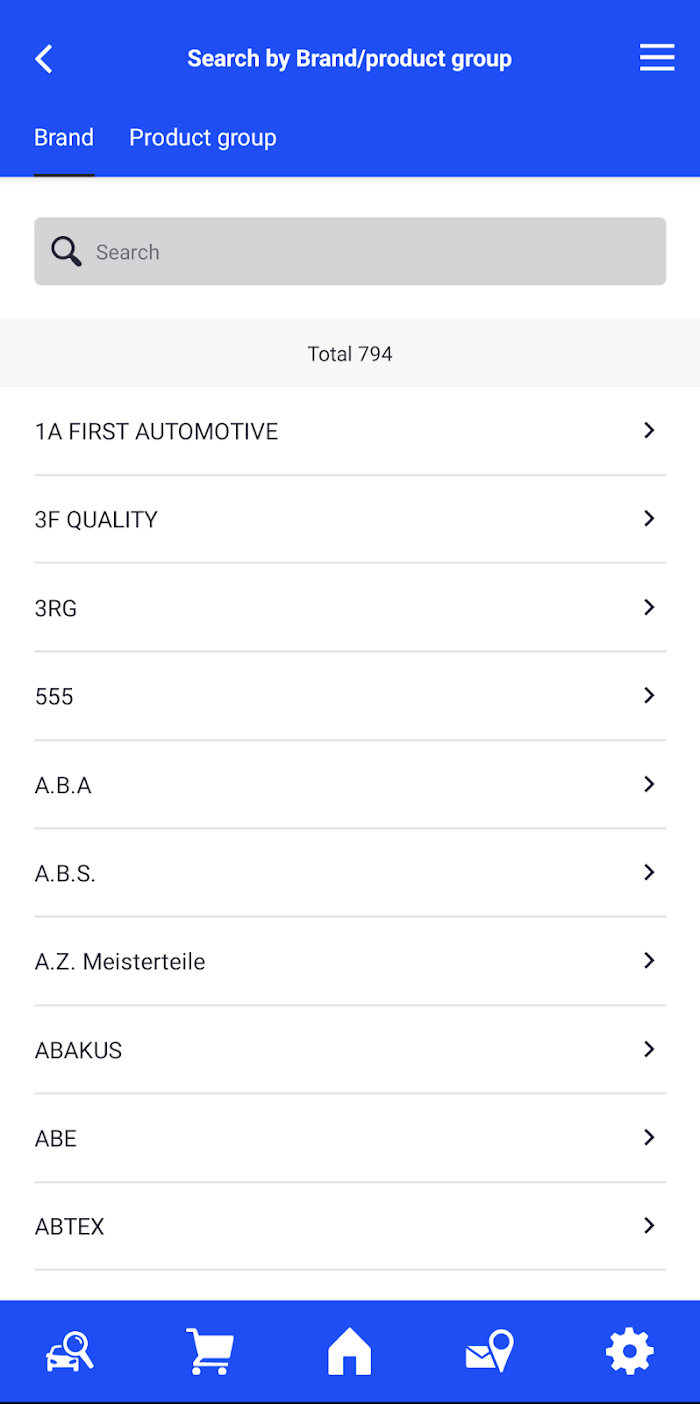700x1404 pixels.
Task: Select the 3RG brand row
Action: click(x=350, y=608)
